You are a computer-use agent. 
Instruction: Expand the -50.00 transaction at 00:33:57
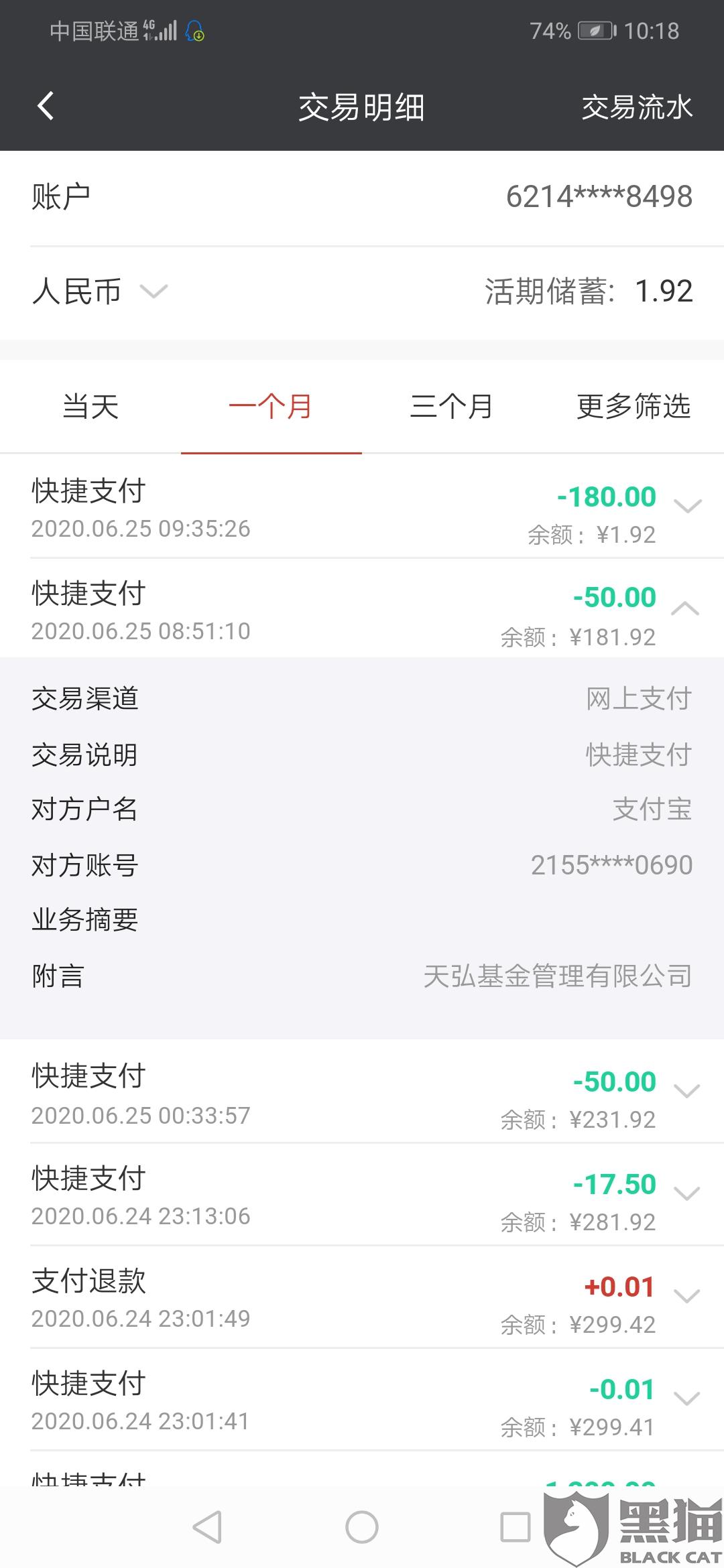pos(686,1091)
